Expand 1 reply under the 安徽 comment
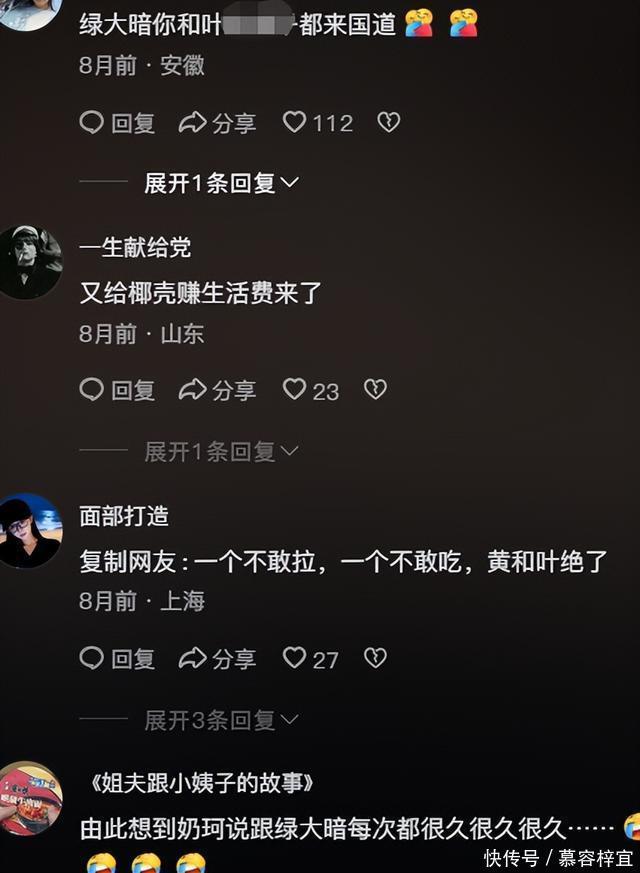This screenshot has height=873, width=640. 221,183
